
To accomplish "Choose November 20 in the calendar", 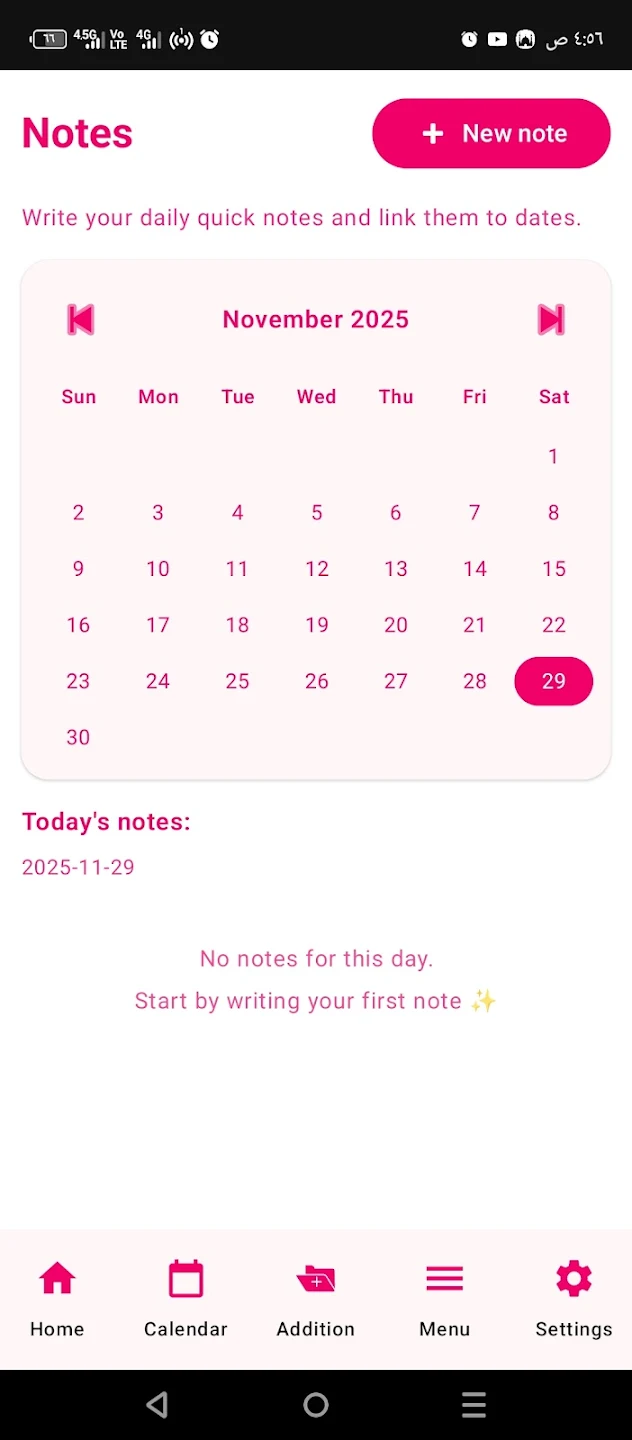I will click(x=395, y=625).
